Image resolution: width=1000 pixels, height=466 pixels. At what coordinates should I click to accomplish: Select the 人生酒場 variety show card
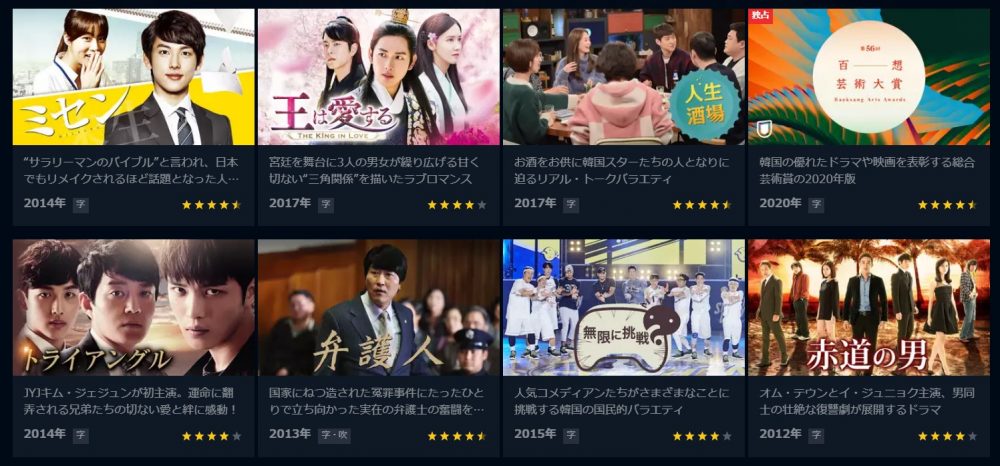pos(623,78)
